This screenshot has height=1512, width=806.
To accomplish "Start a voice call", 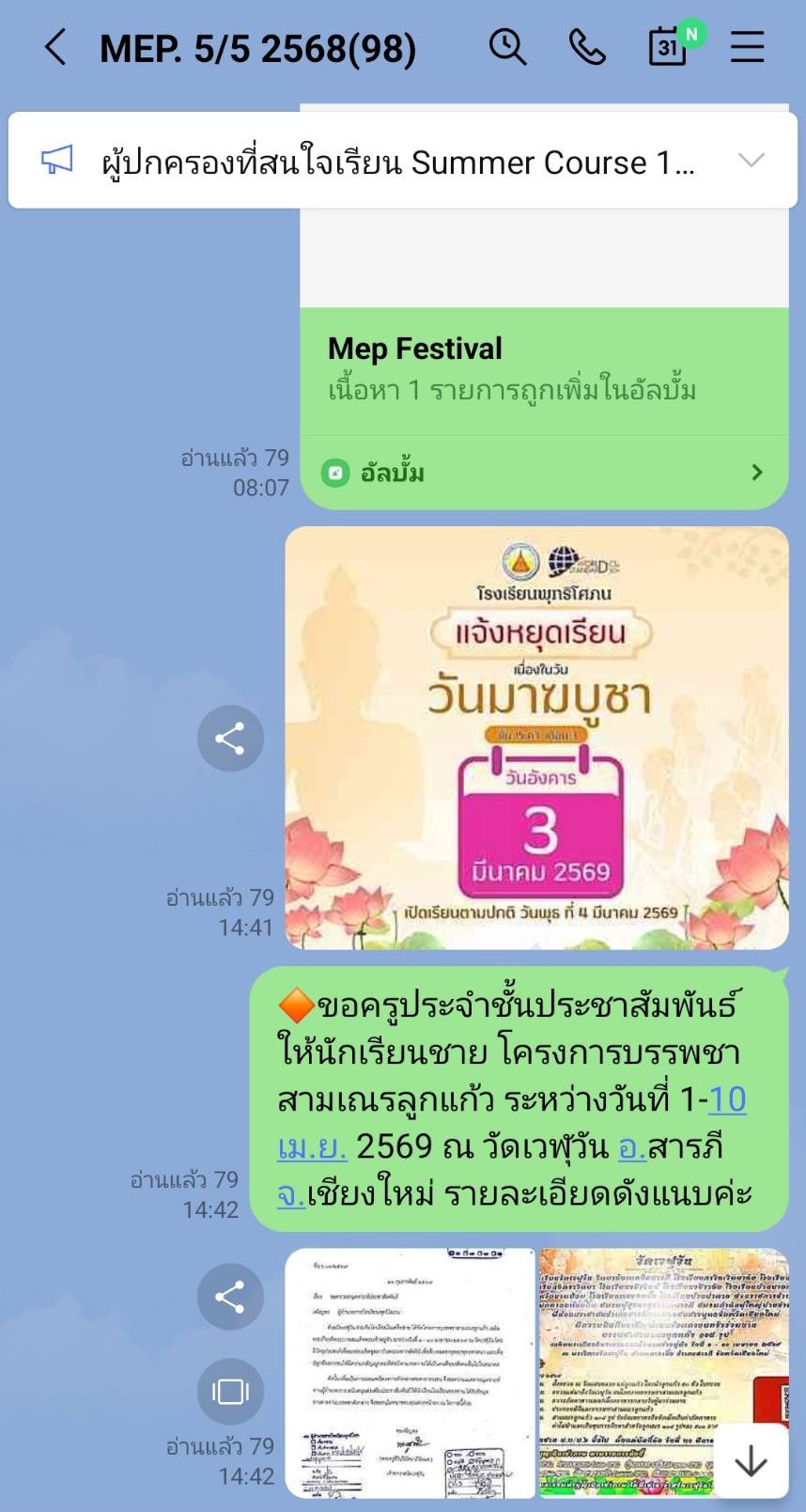I will [588, 47].
